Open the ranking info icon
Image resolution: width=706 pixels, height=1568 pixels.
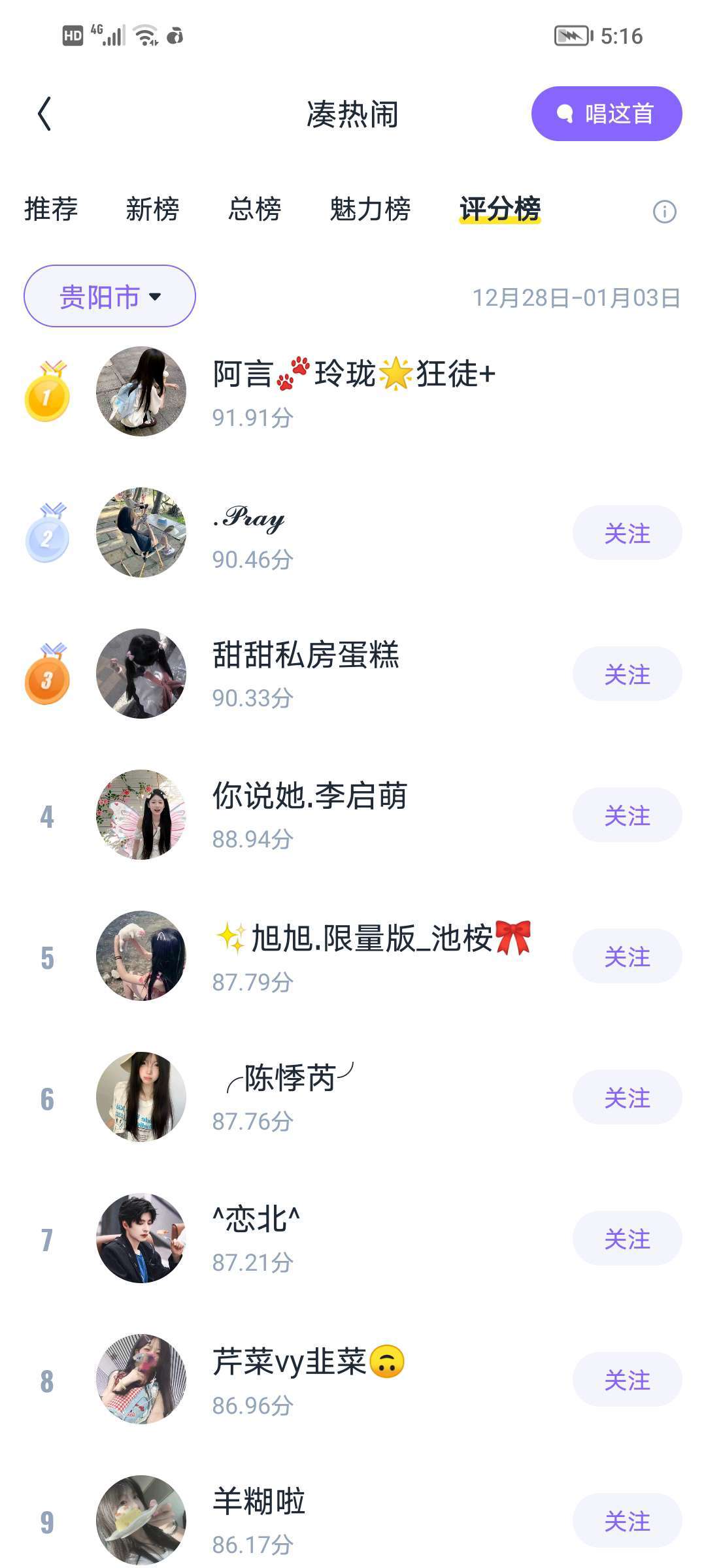click(x=664, y=212)
